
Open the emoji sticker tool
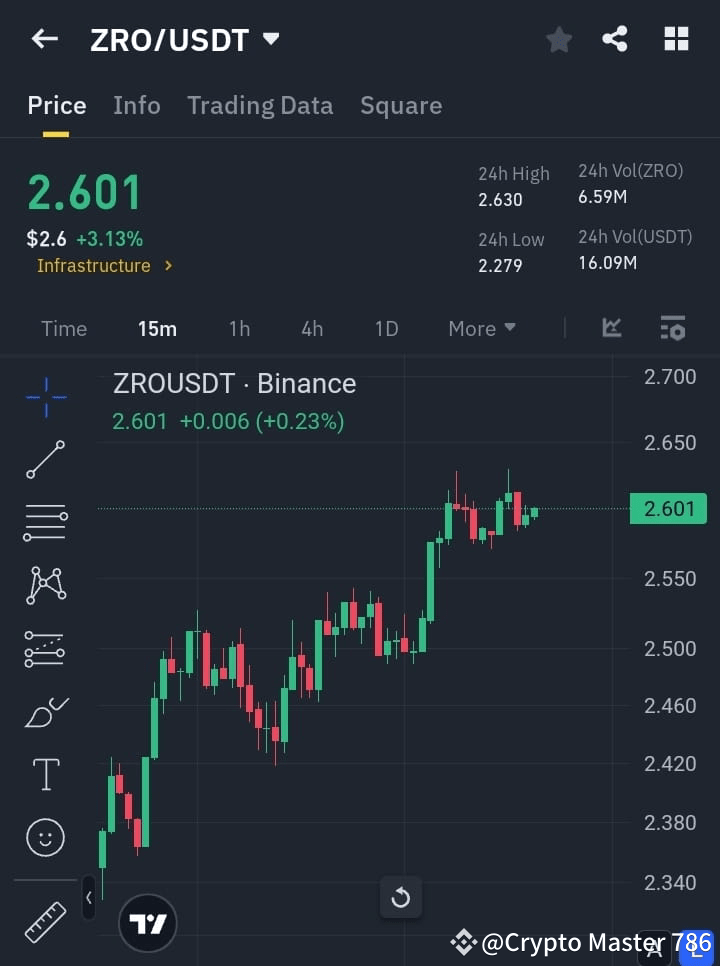click(44, 837)
